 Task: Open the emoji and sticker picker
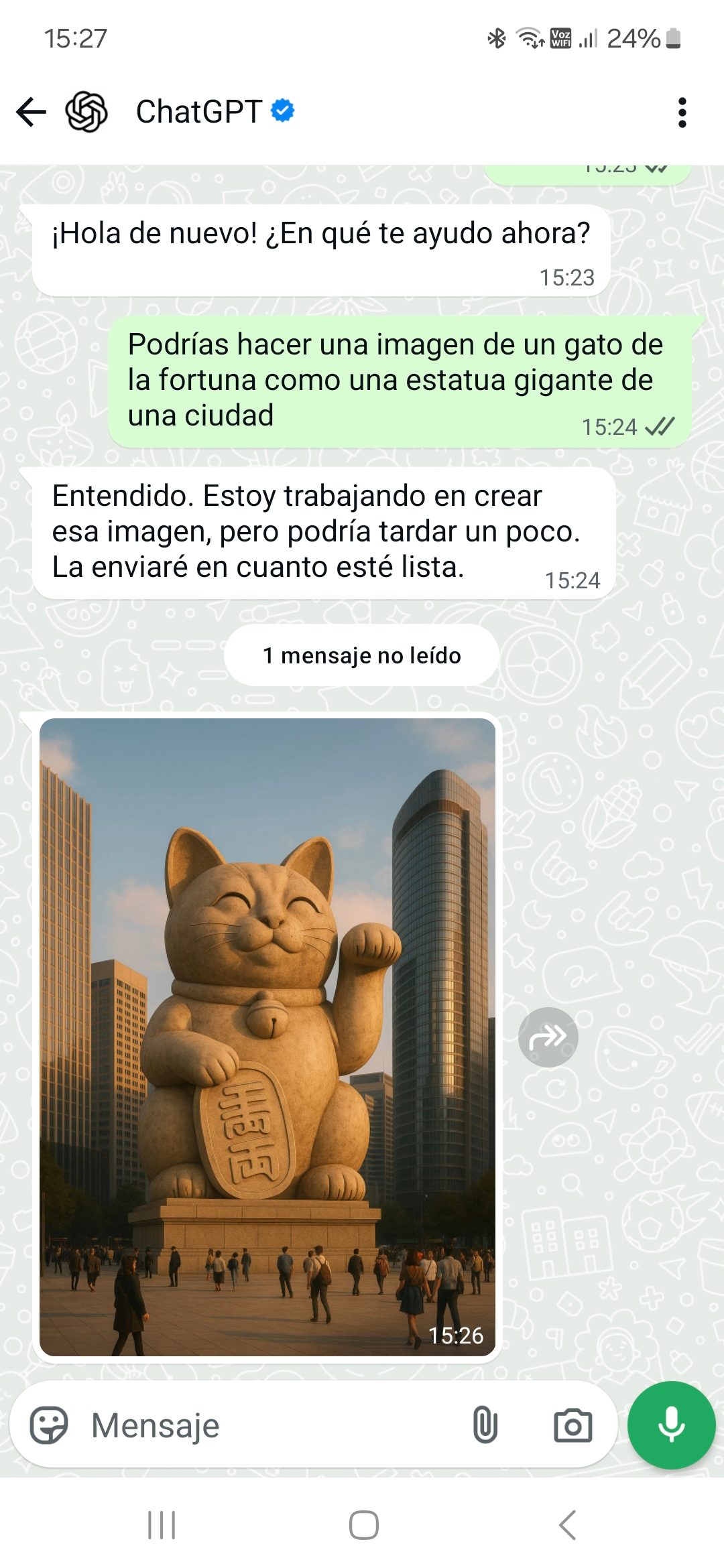pyautogui.click(x=49, y=1425)
